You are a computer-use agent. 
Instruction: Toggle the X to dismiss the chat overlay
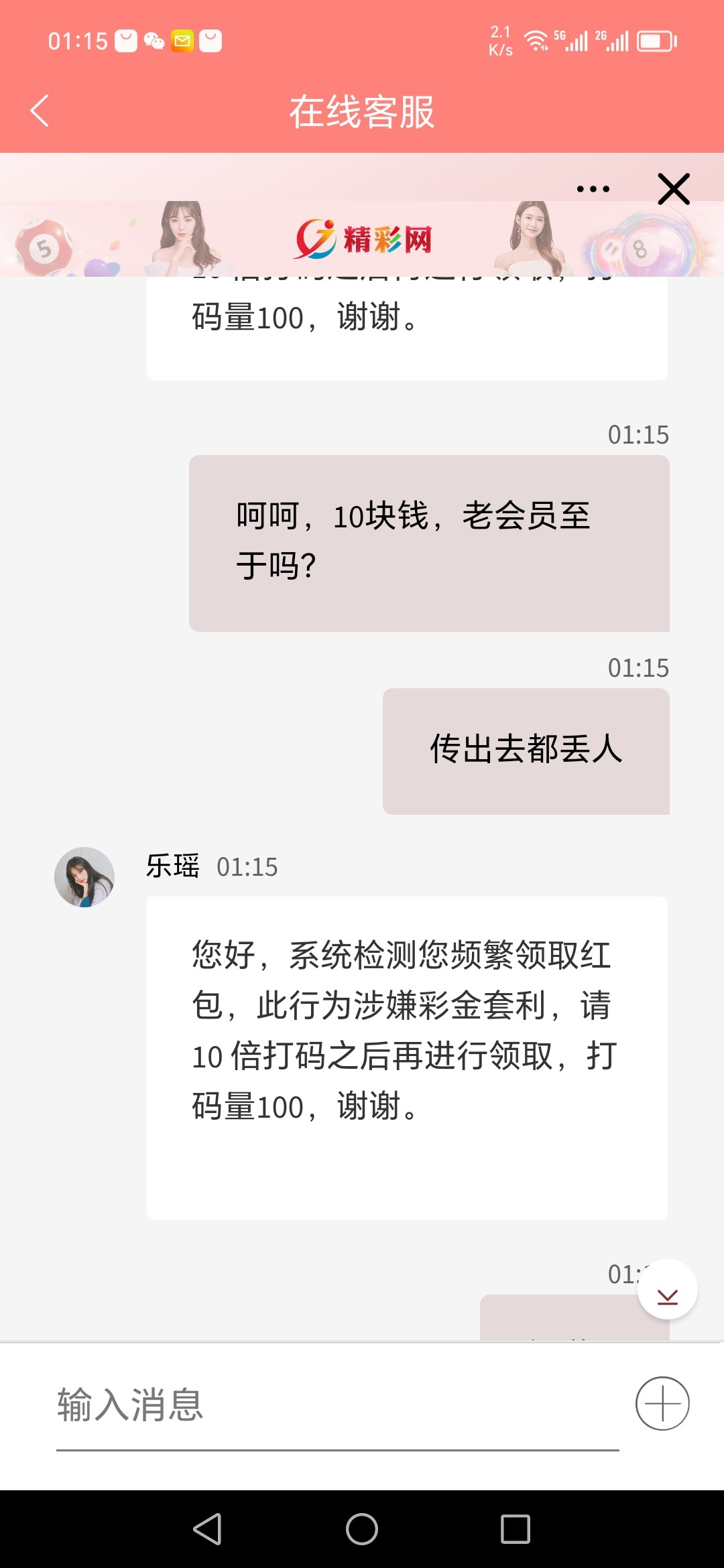(x=673, y=188)
